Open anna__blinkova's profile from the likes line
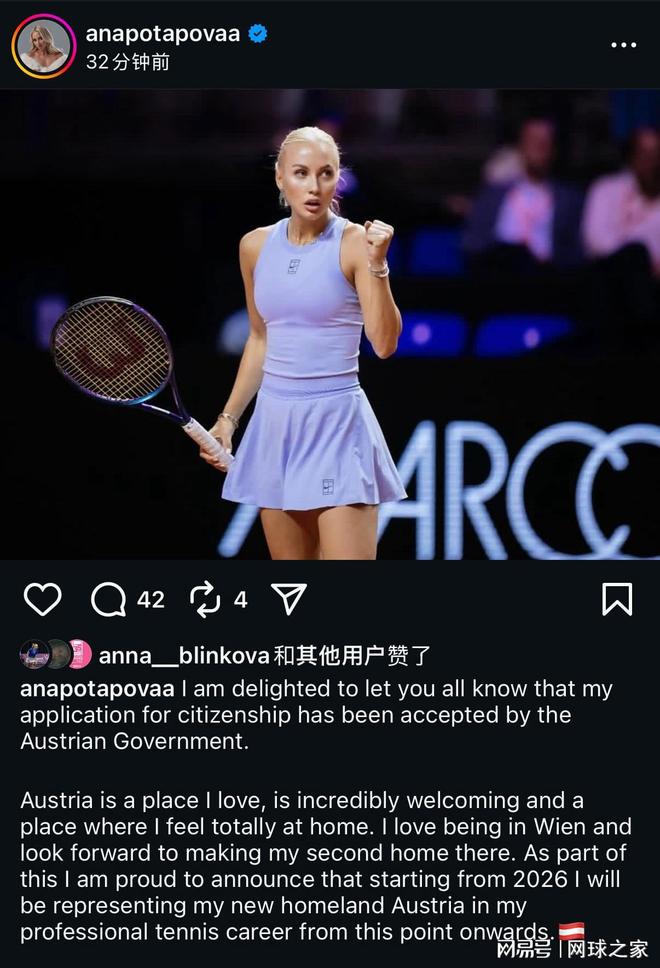 click(x=184, y=655)
